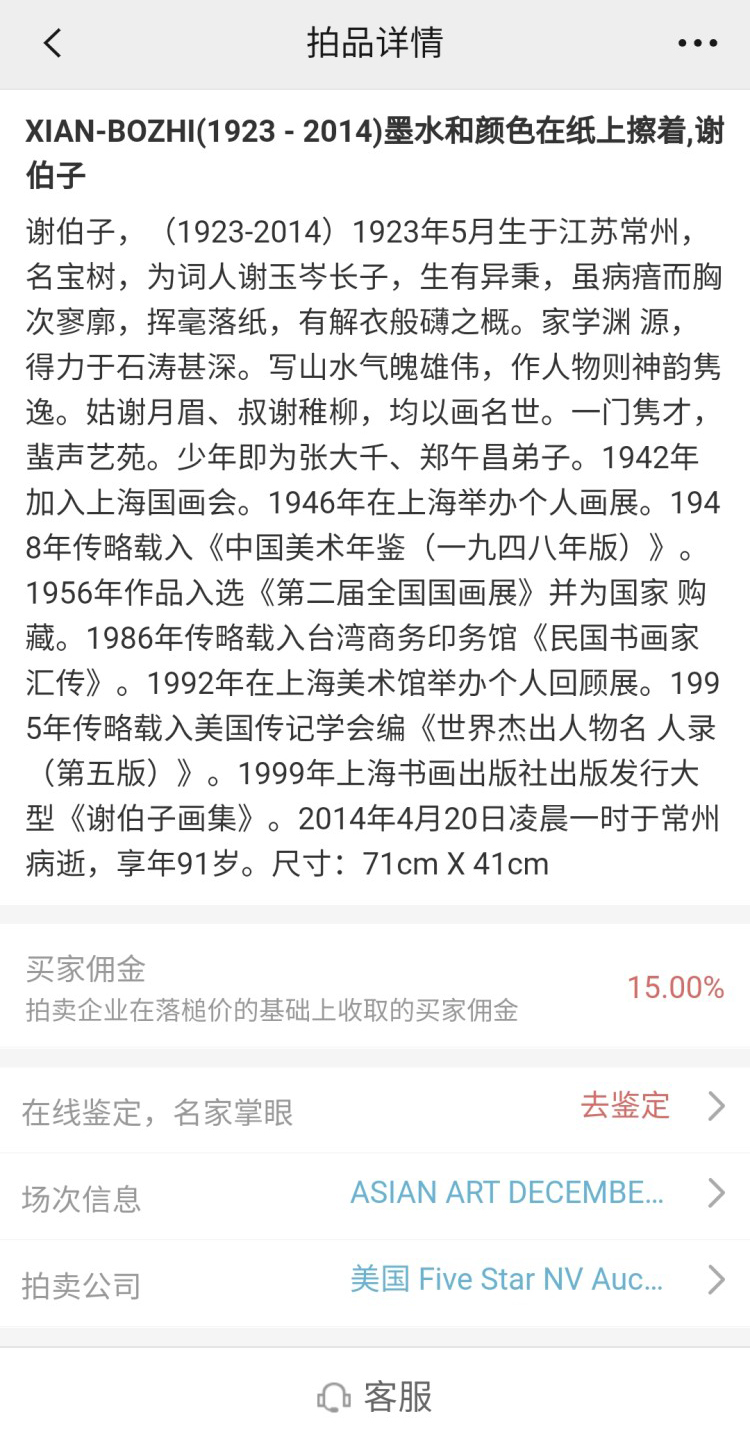Go back using the top-left arrow
Screen dimensions: 750x1446
point(52,43)
